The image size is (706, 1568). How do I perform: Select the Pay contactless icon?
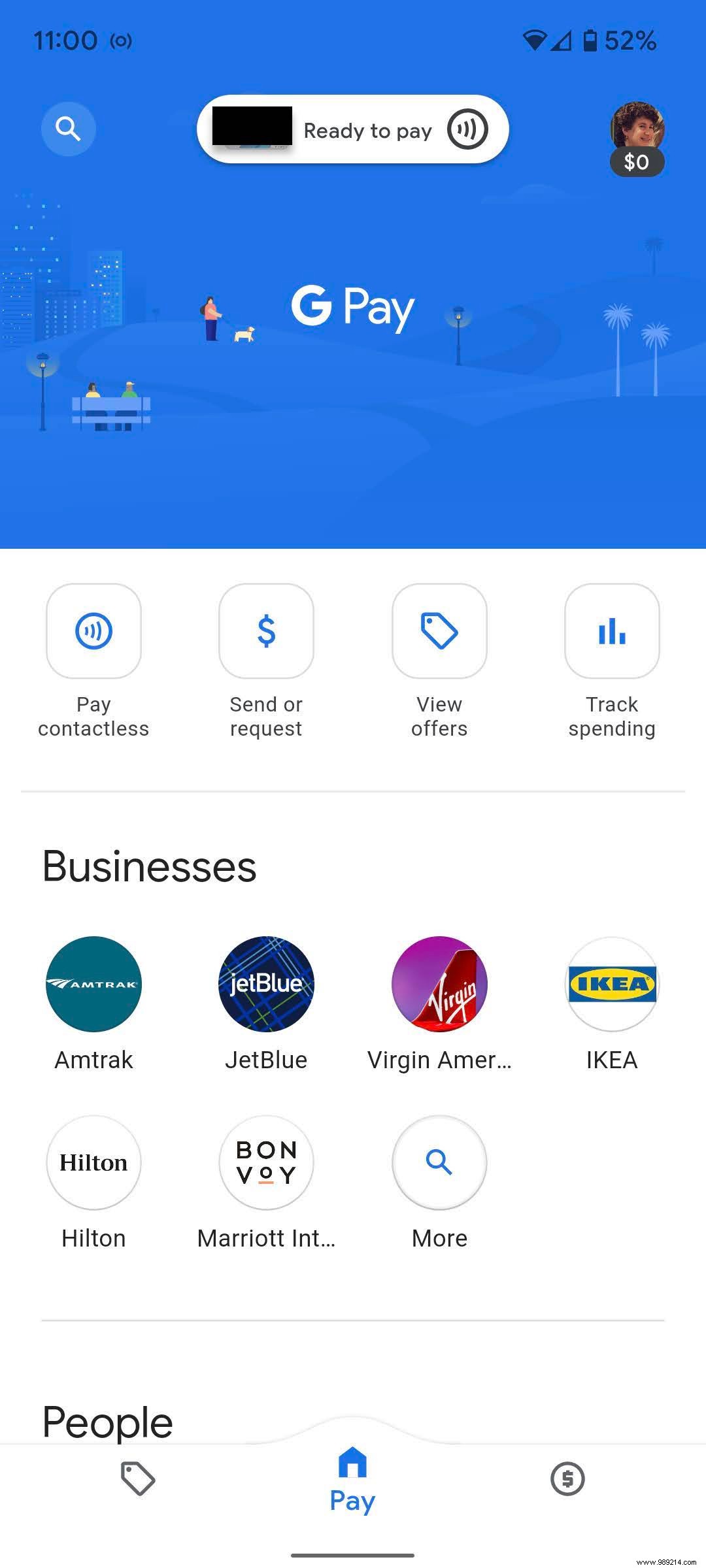[x=93, y=631]
